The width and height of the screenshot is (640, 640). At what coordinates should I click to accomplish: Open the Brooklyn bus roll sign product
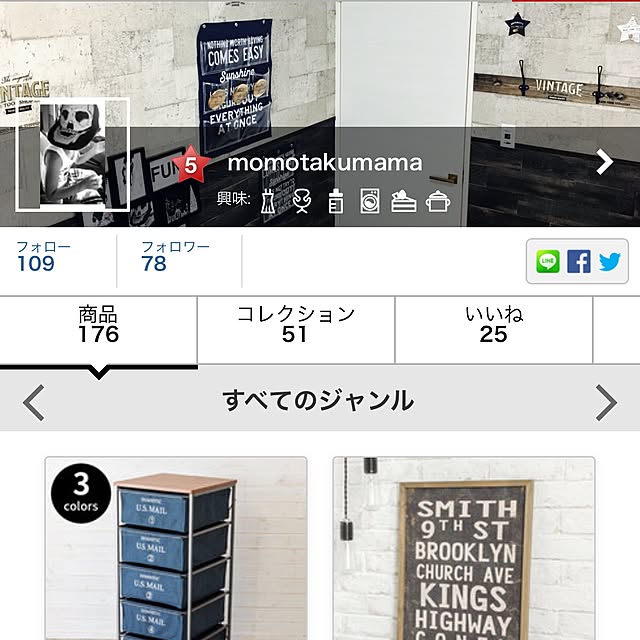pos(464,550)
